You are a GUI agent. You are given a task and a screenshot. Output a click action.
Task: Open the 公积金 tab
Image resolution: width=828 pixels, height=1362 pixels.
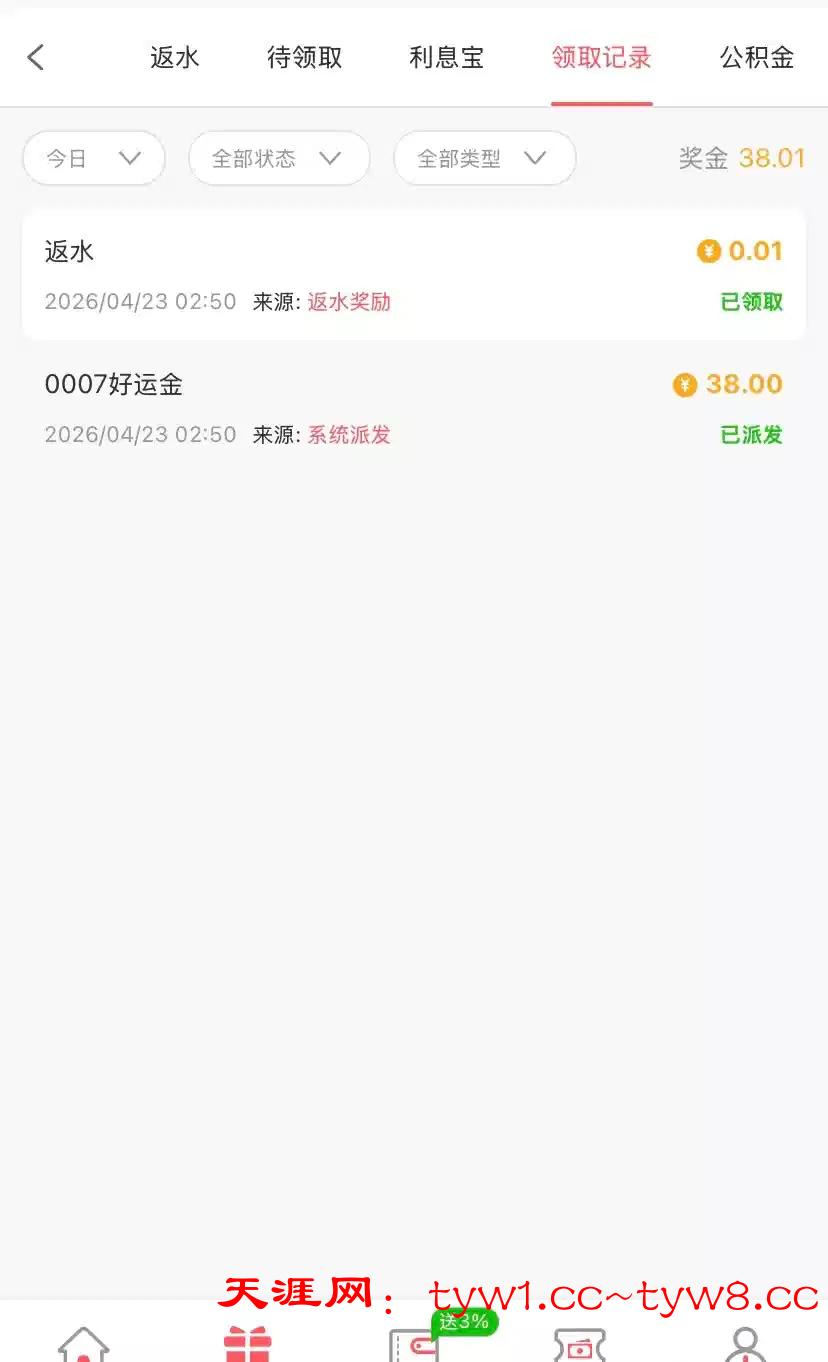coord(757,58)
